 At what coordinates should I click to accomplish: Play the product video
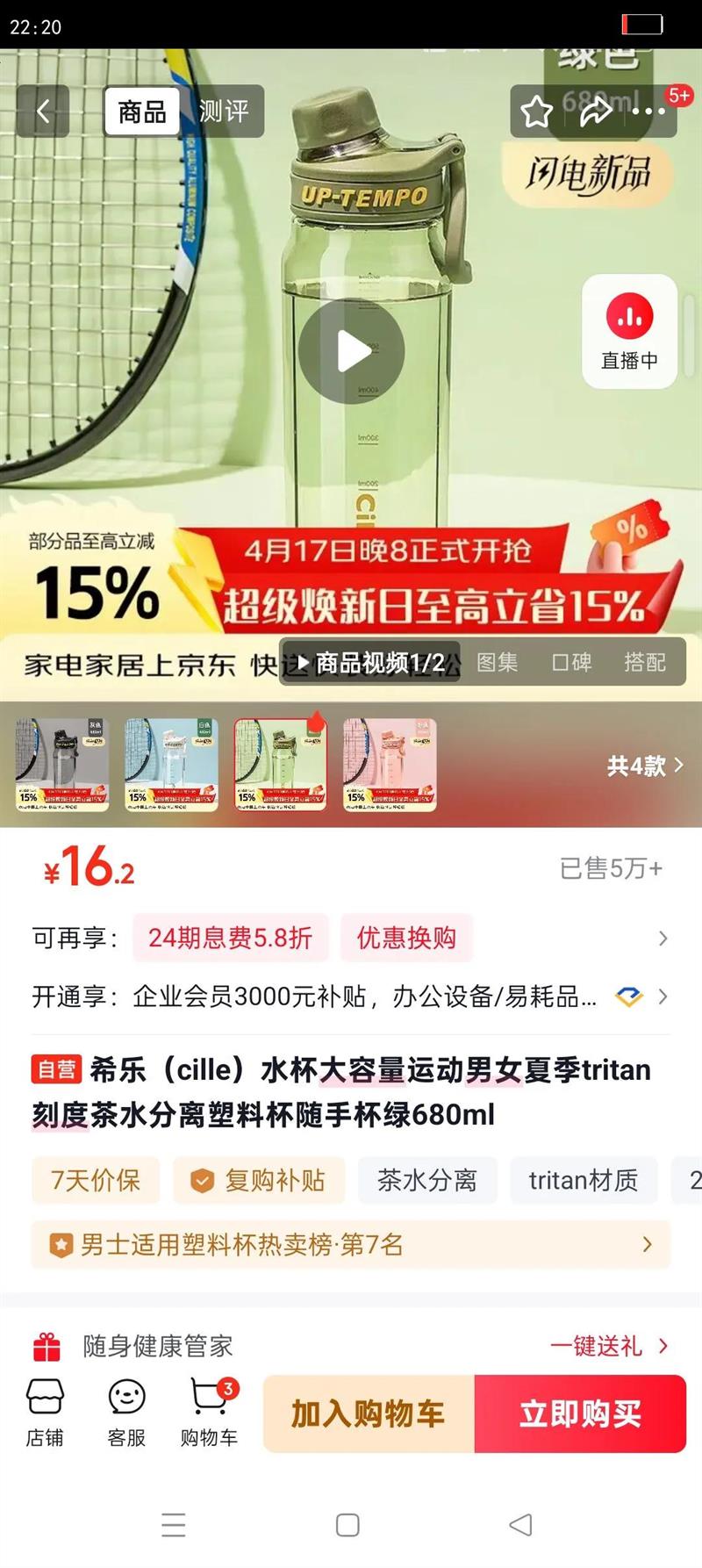351,349
